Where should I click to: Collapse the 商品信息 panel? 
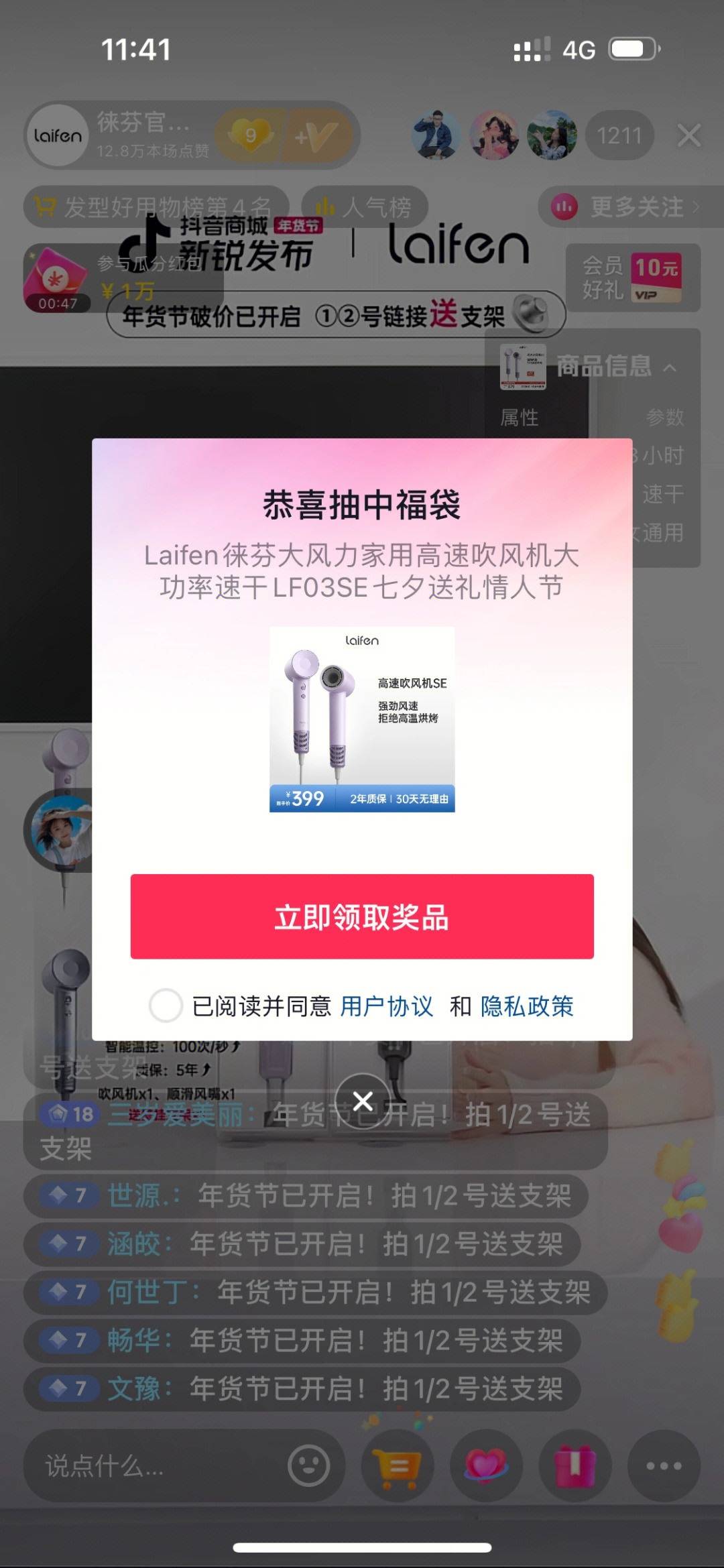pos(669,367)
